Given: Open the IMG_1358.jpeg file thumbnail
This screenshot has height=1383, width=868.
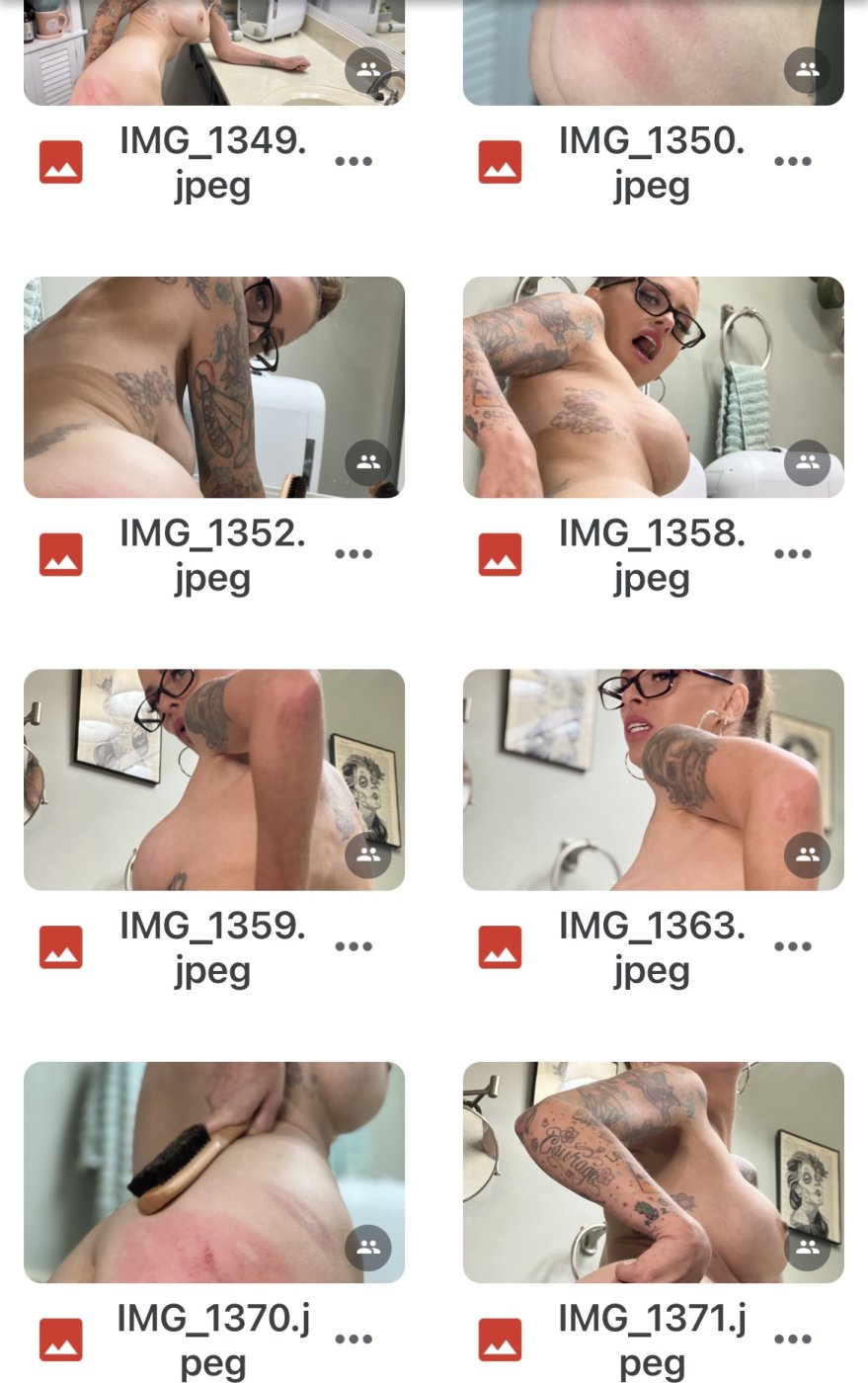Looking at the screenshot, I should click(653, 386).
